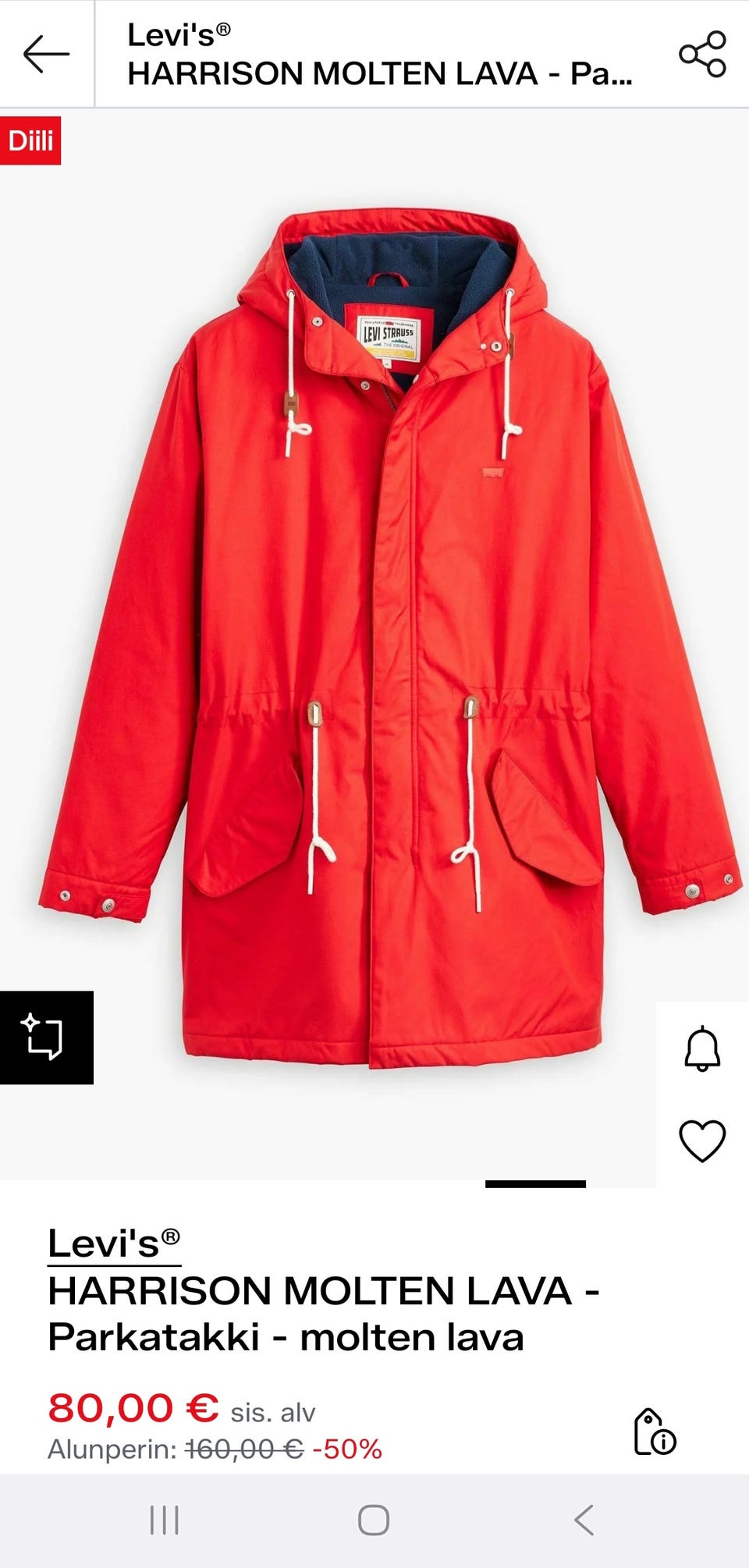Open recent apps from the navigation bar

coord(165,1520)
